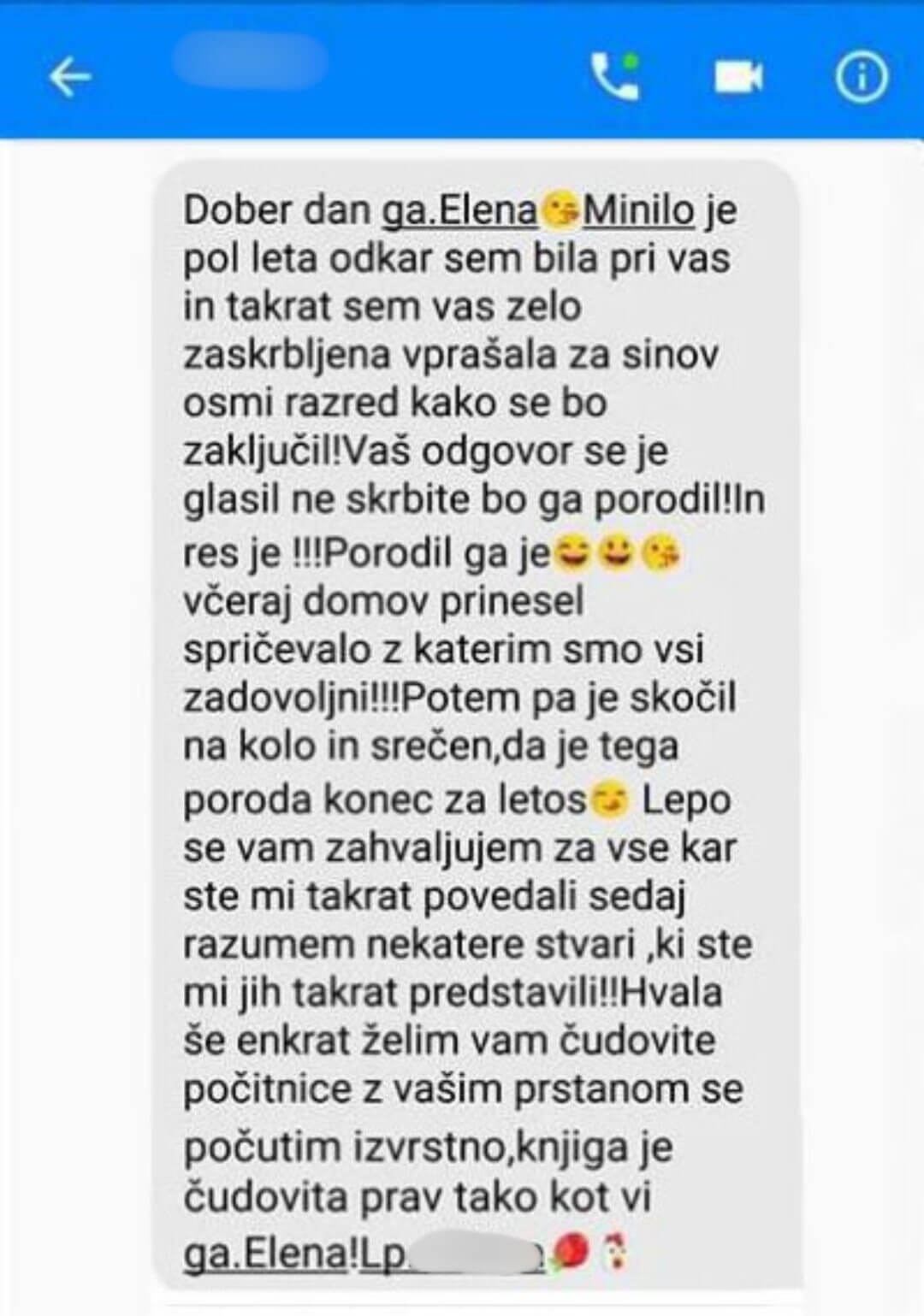Open conversation info details

tap(861, 78)
